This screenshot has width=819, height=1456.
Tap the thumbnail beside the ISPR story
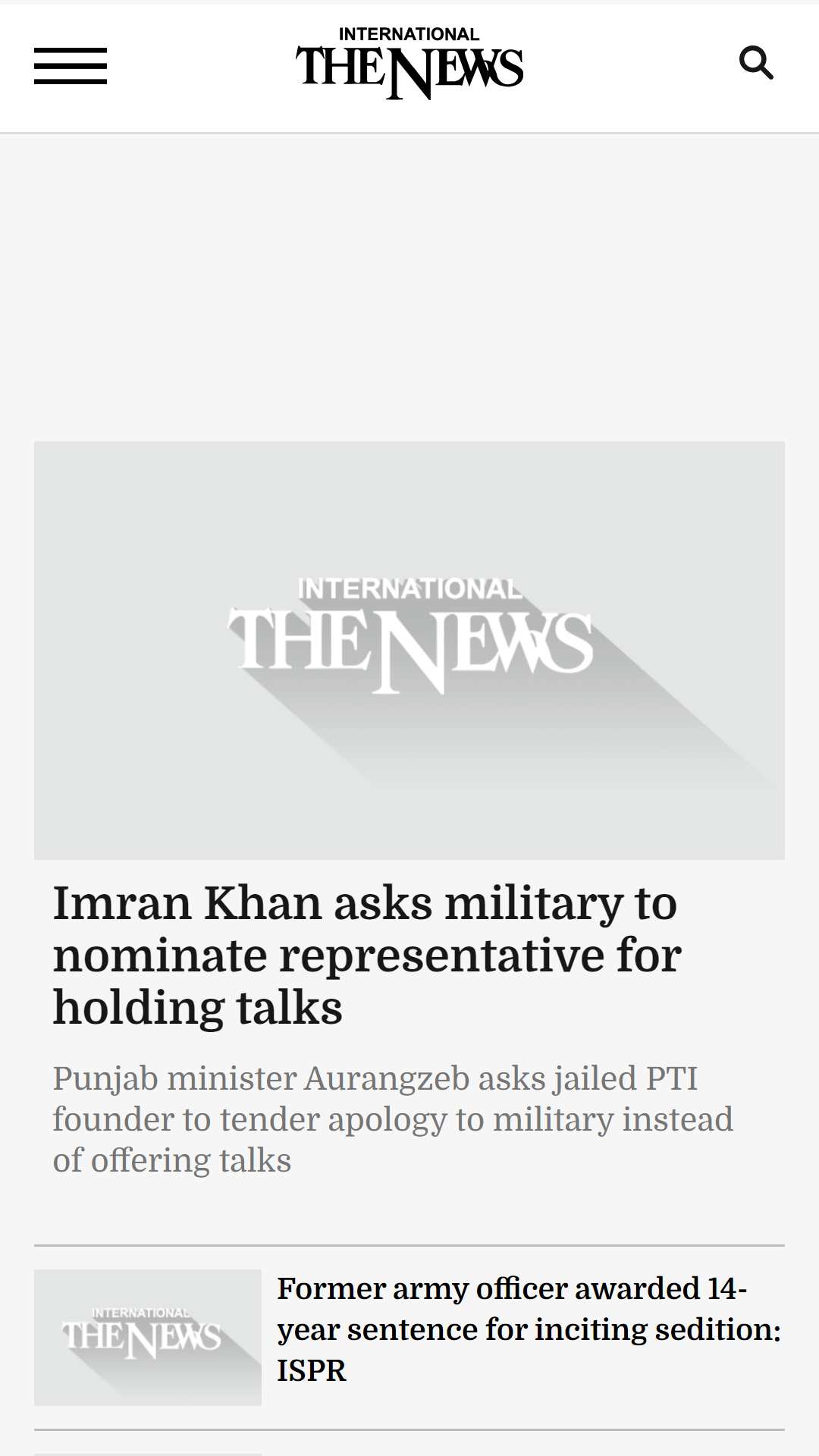148,1337
